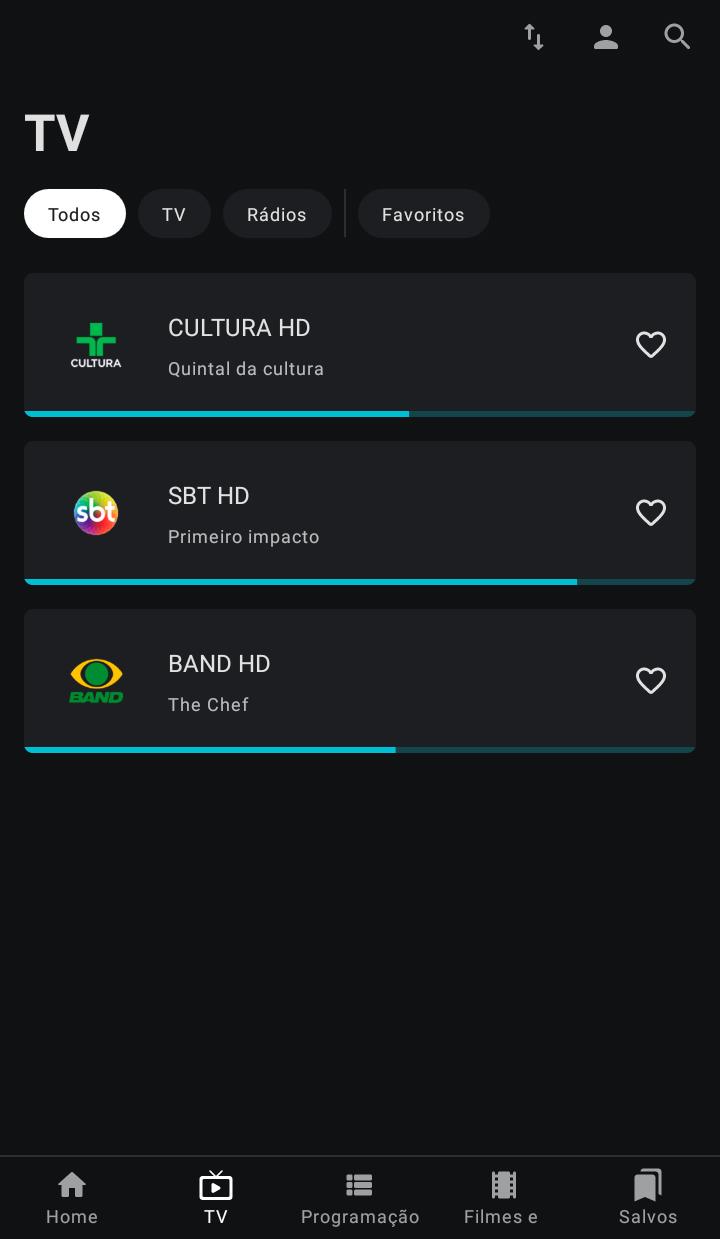Tap the heart icon on BAND HD

[651, 681]
